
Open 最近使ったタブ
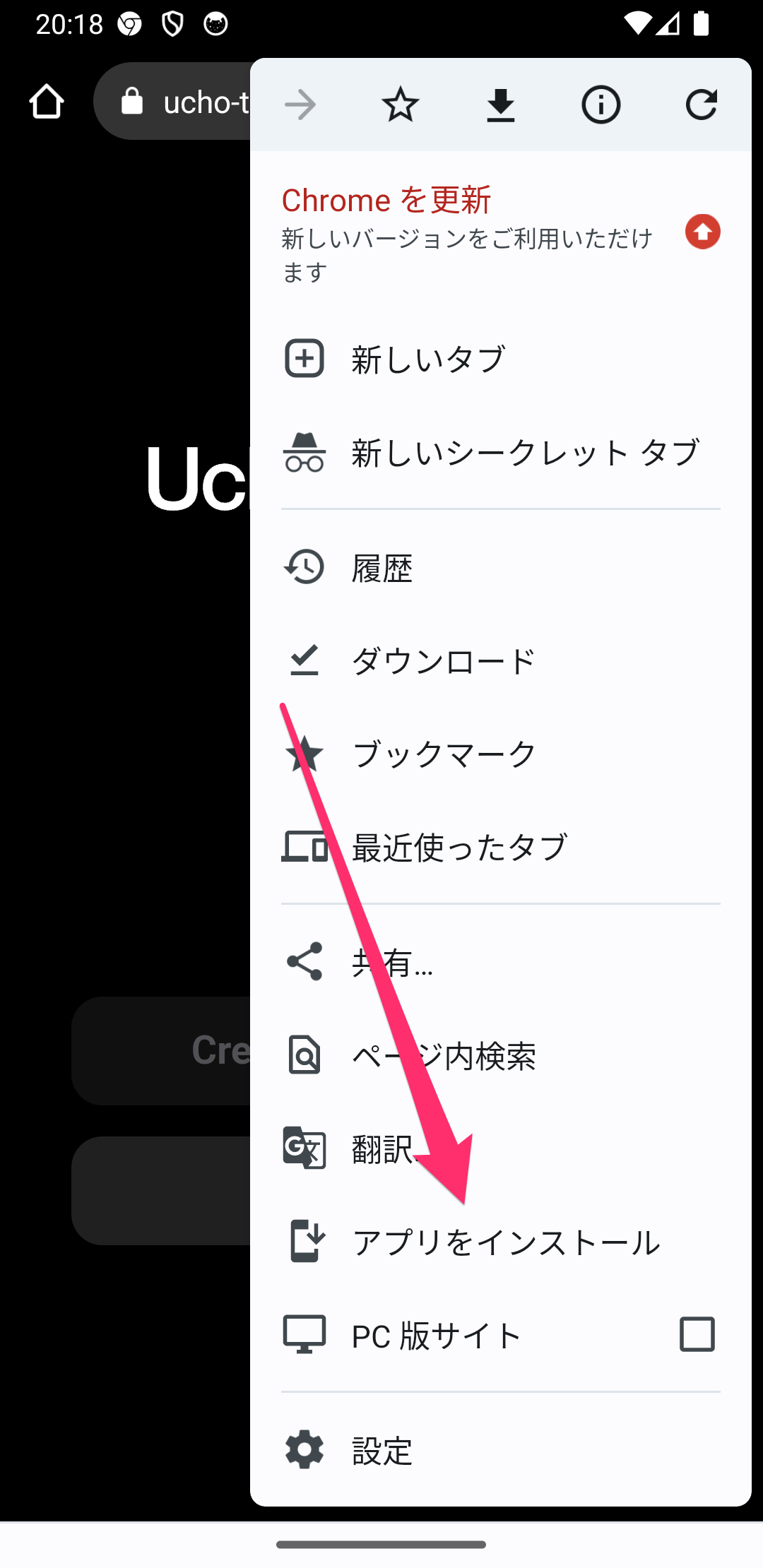pos(459,848)
